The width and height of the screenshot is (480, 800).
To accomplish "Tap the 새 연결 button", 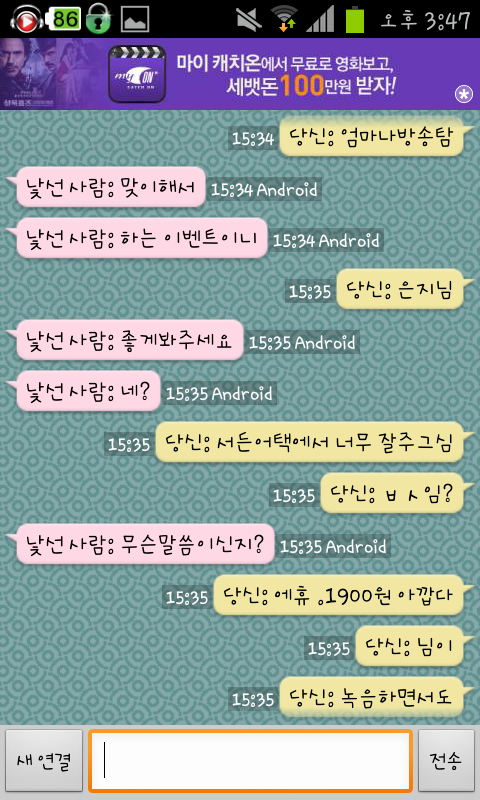I will coord(44,761).
